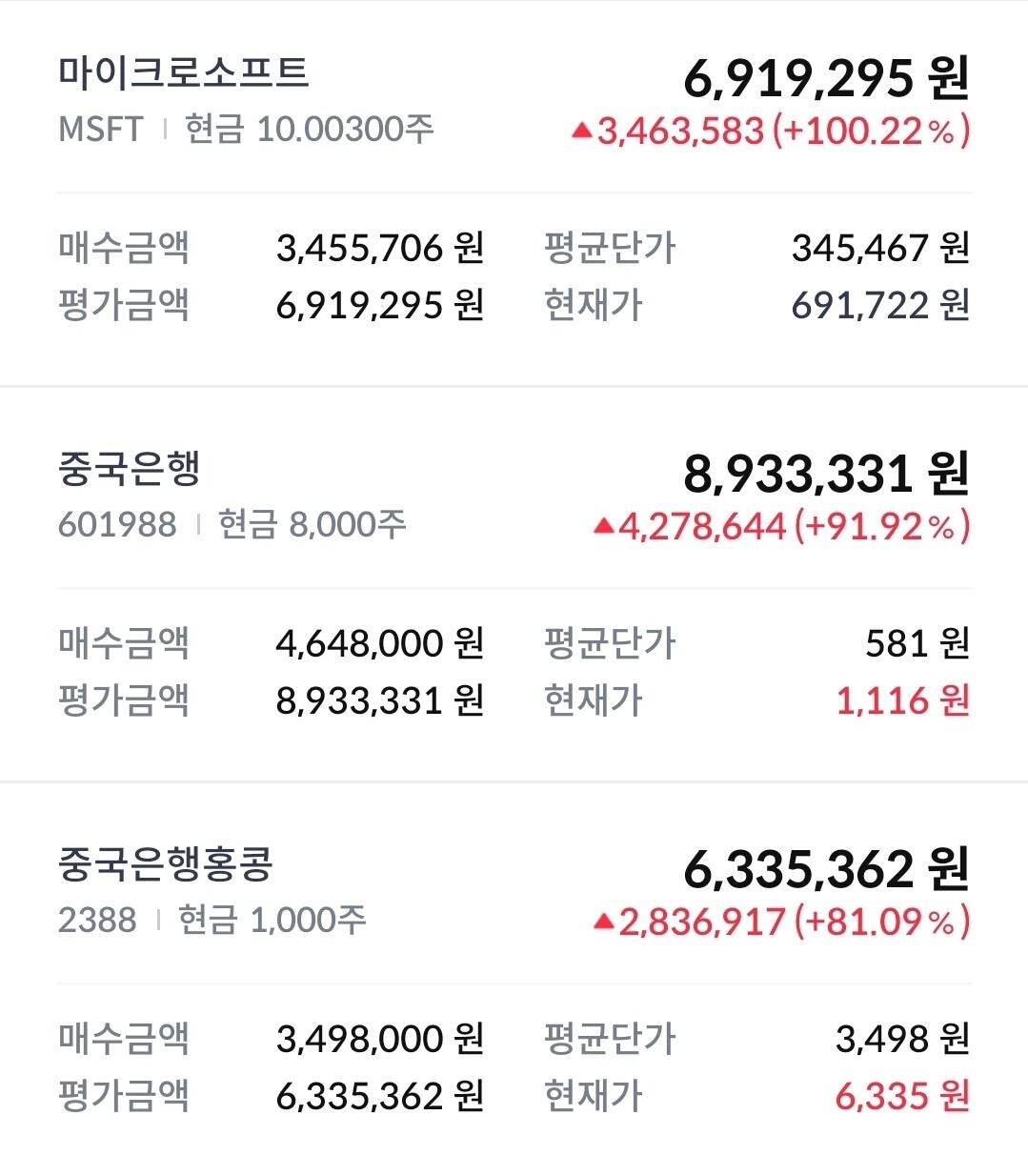Viewport: 1028px width, 1176px height.
Task: Open the 마이크로소프트 MSFT holding
Action: coord(184,74)
